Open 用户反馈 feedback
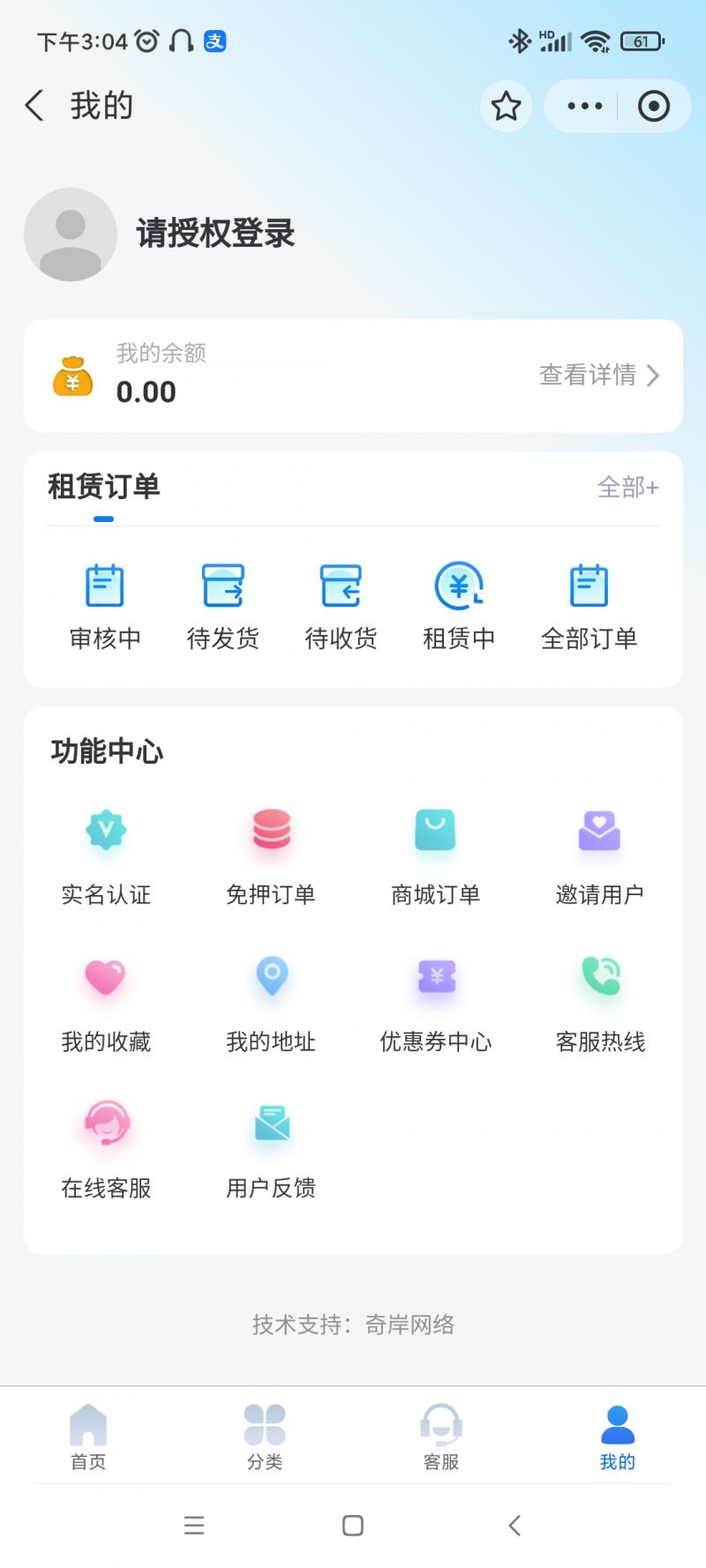Screen dimensions: 706x1568 [x=271, y=1149]
